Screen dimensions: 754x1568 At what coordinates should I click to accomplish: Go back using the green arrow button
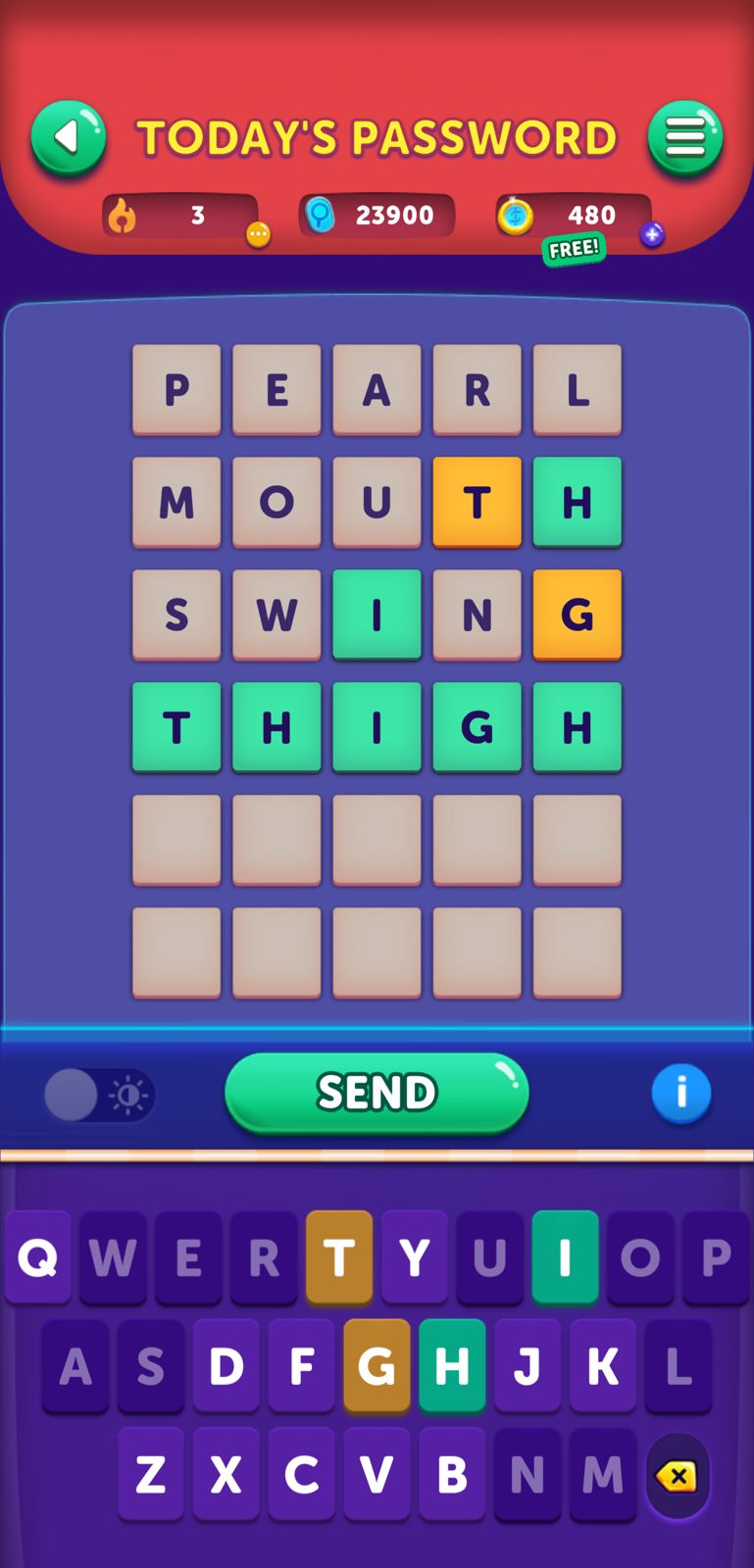(x=68, y=138)
